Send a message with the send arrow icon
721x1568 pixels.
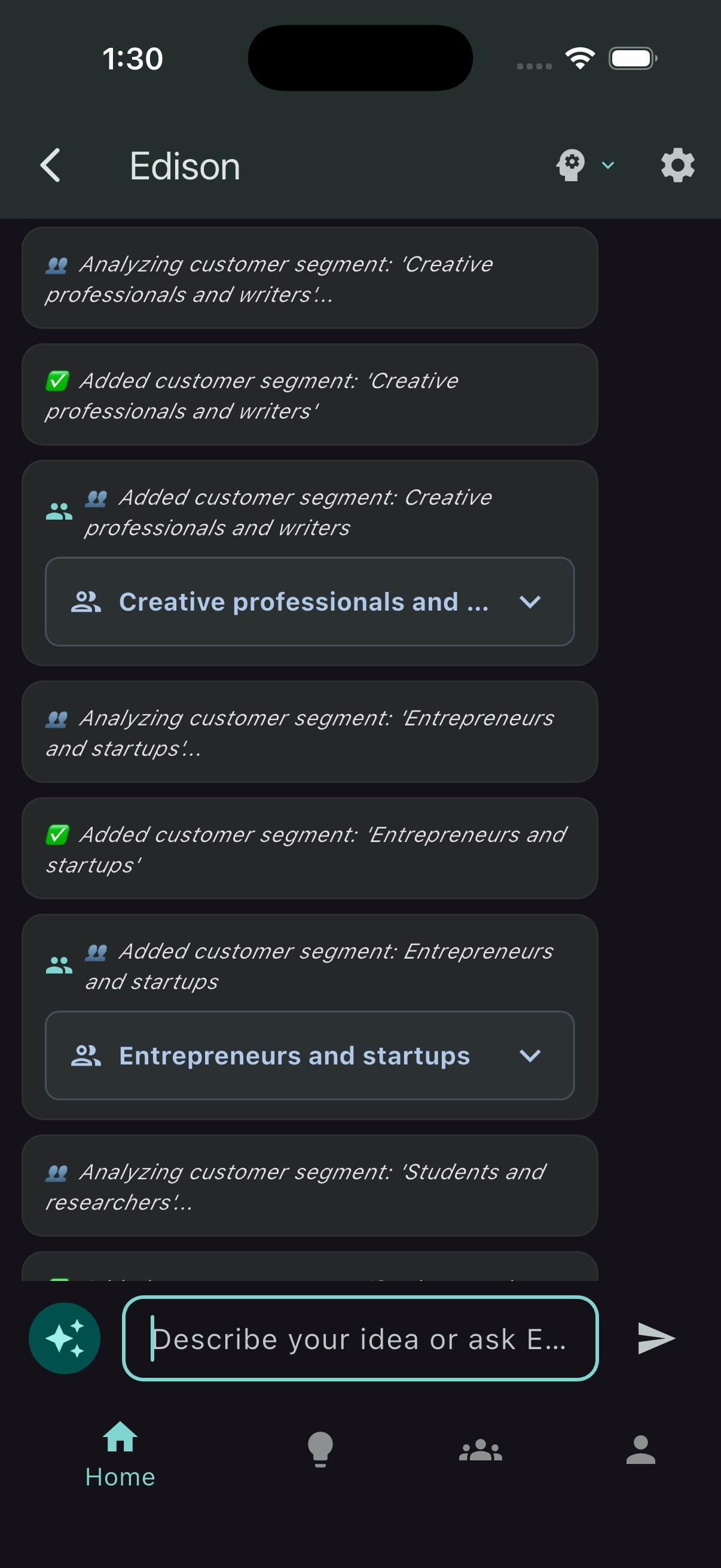[655, 1338]
